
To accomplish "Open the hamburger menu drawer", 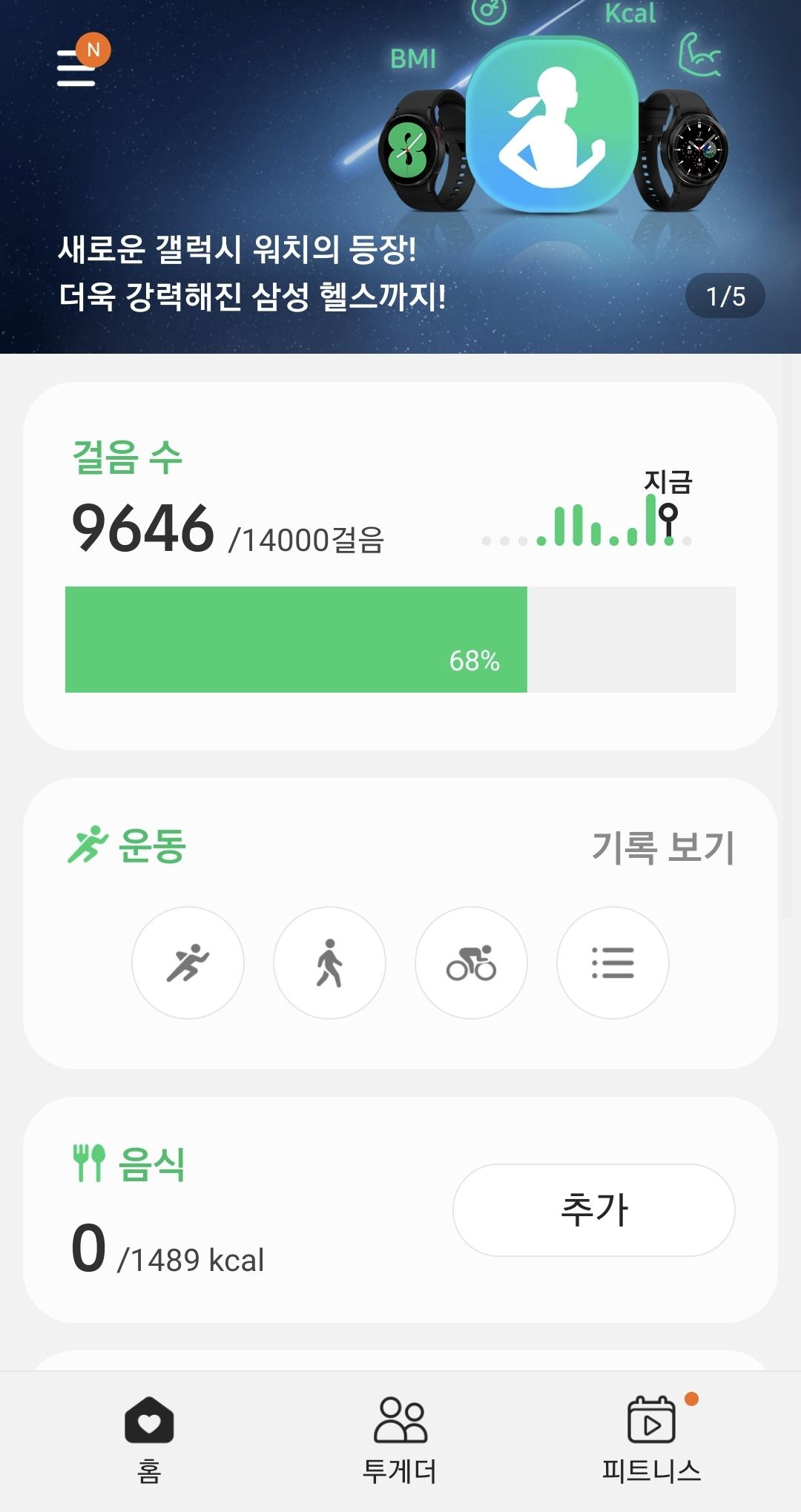I will (77, 67).
